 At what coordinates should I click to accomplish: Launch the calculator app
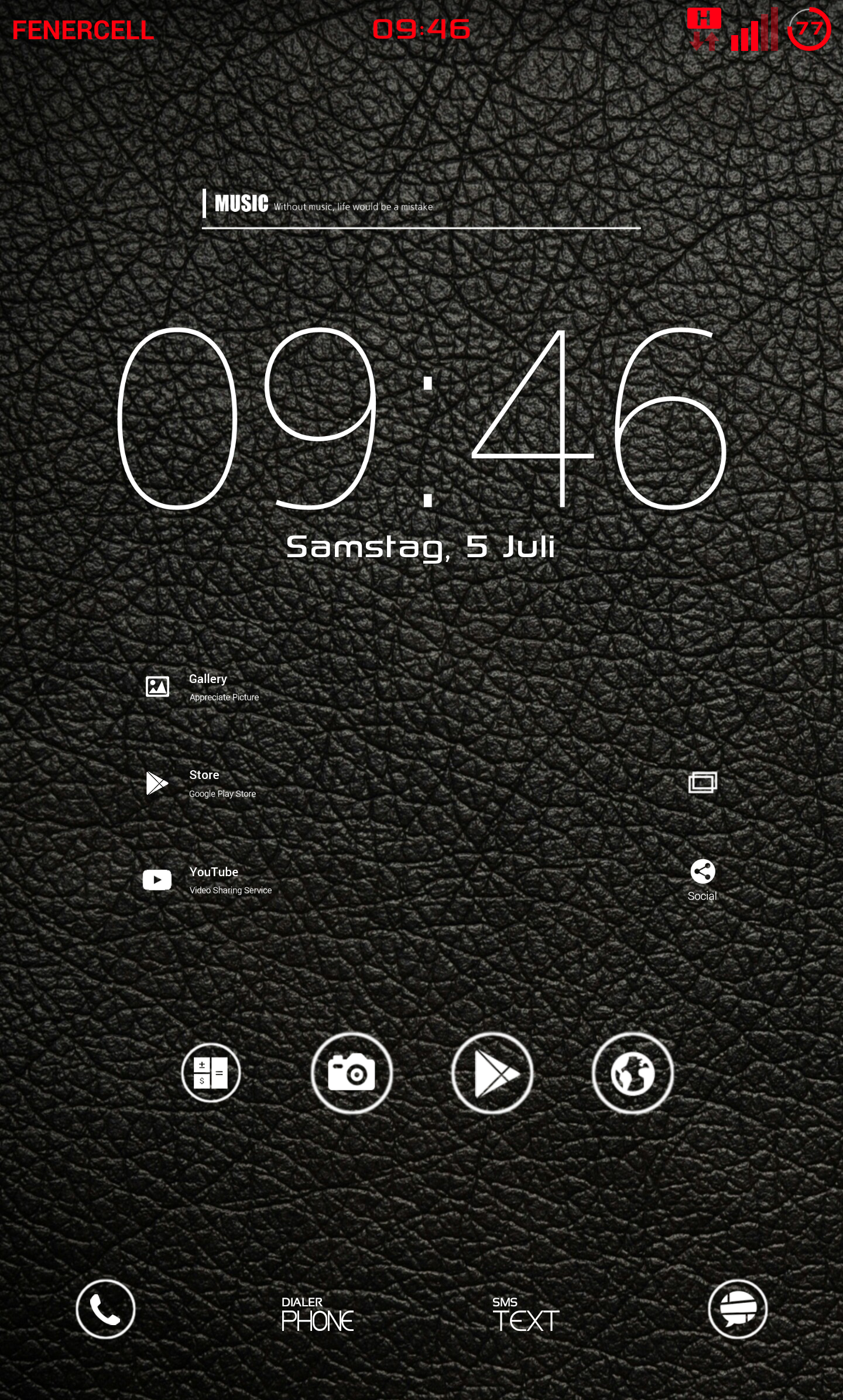coord(211,1073)
